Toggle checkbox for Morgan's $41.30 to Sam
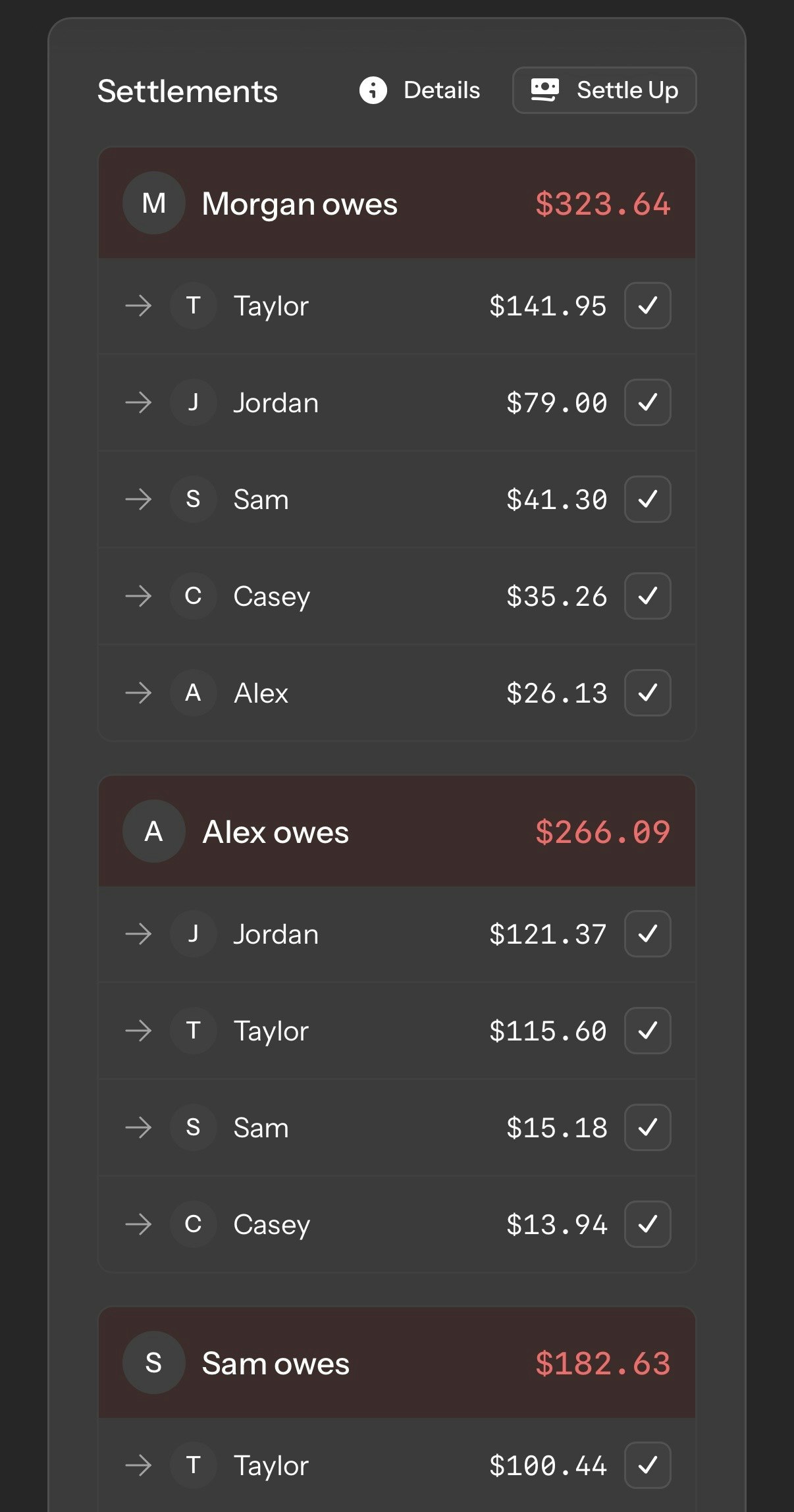794x1512 pixels. (x=647, y=499)
